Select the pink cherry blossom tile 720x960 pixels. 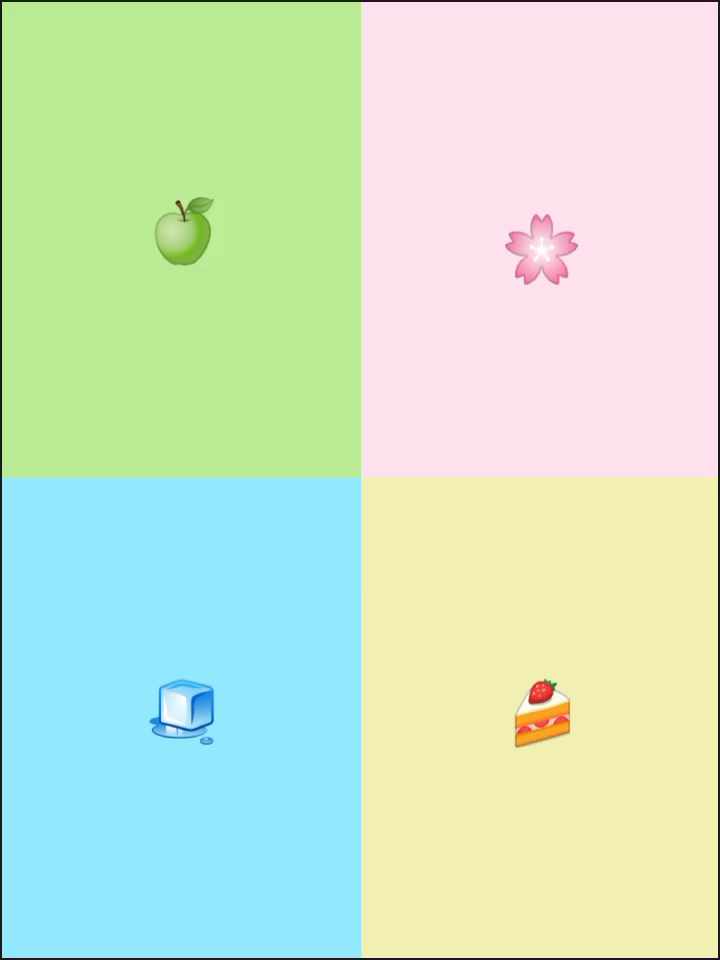541,249
